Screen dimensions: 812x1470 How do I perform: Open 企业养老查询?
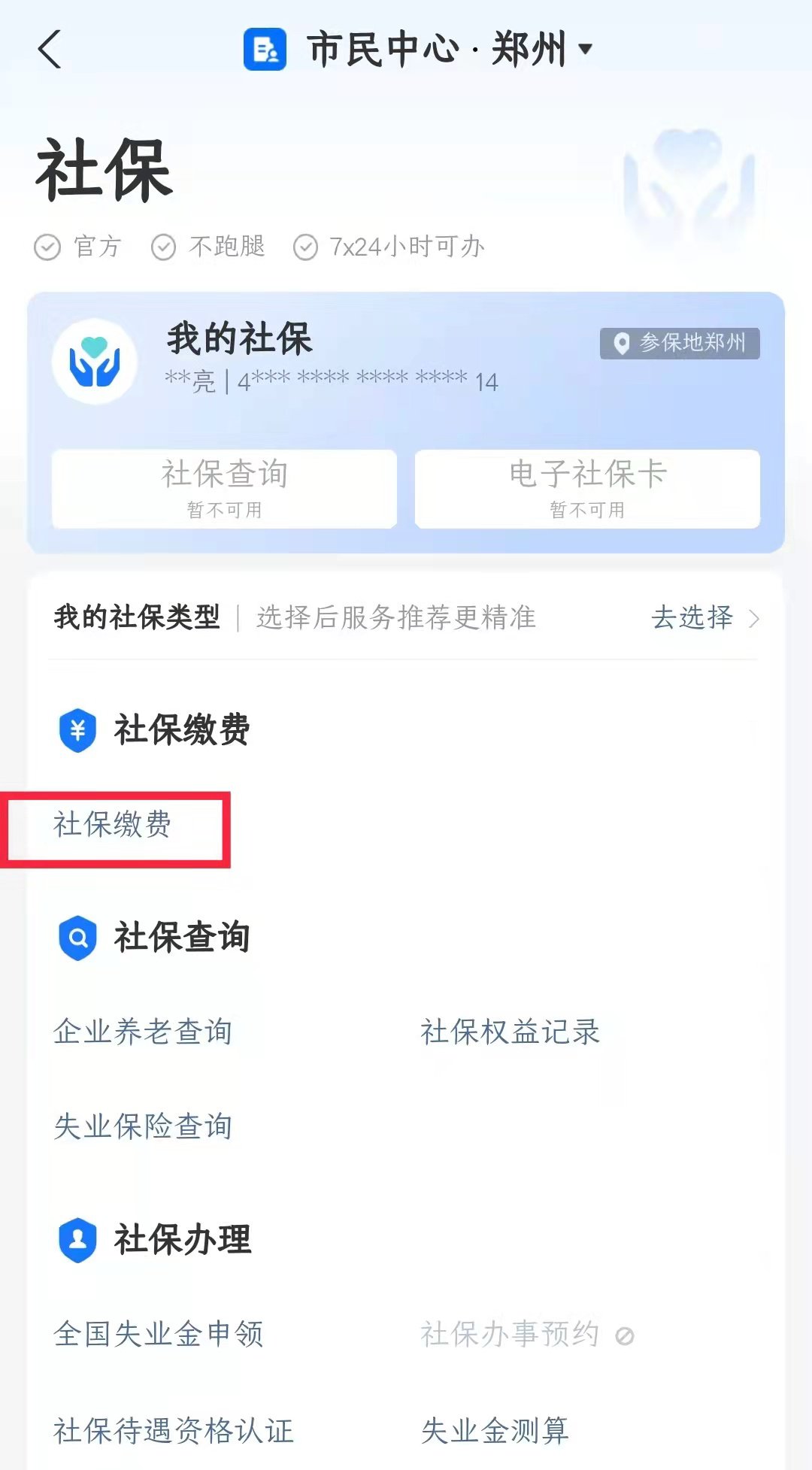(x=143, y=1032)
